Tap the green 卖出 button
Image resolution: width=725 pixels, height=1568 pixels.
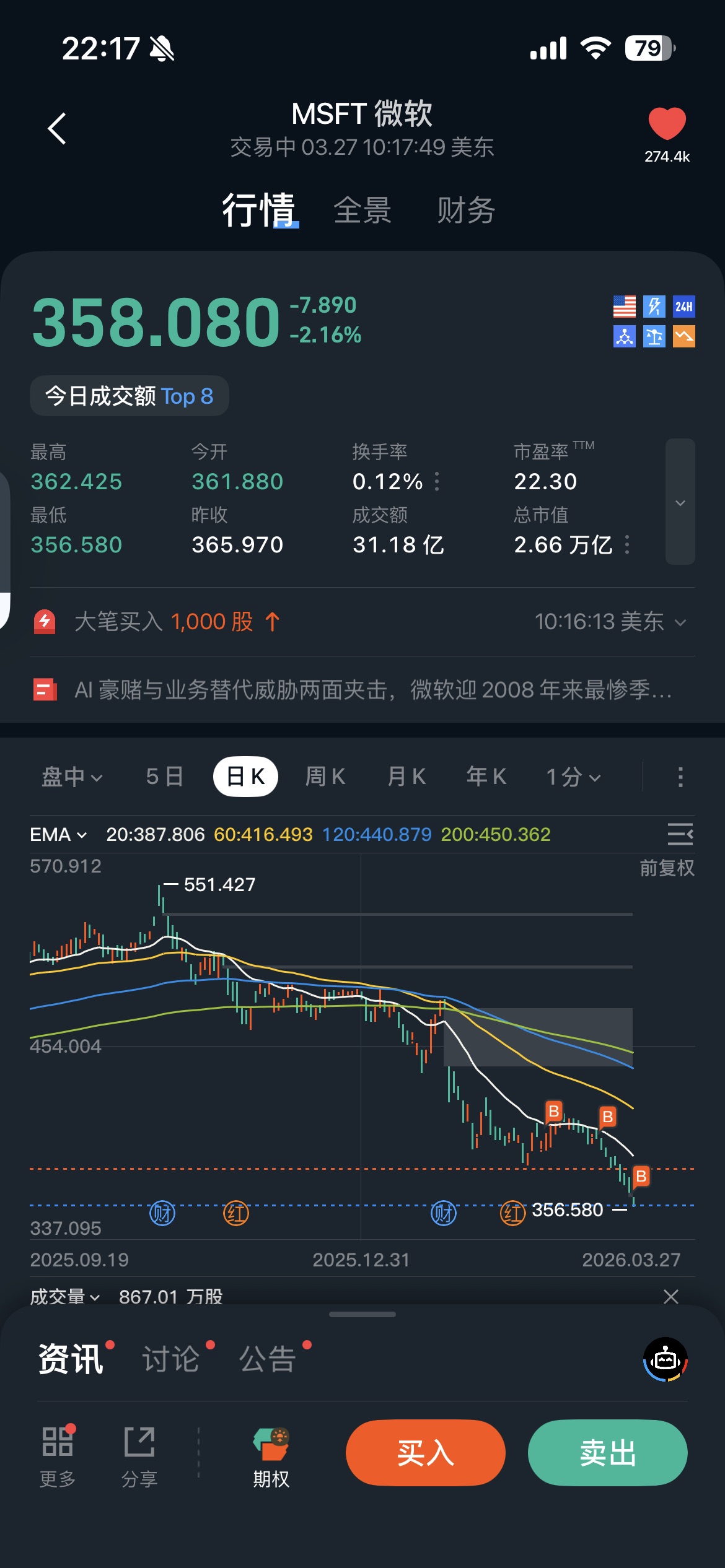click(x=607, y=1453)
